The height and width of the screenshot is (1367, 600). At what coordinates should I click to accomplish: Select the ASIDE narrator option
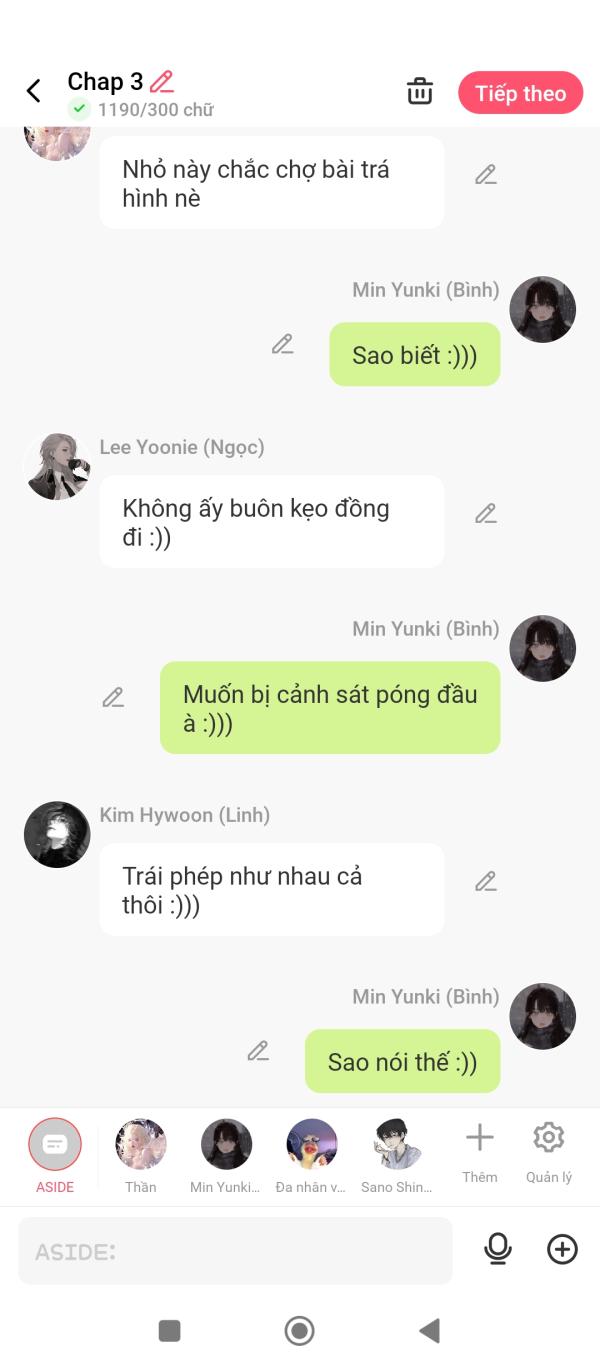55,1156
